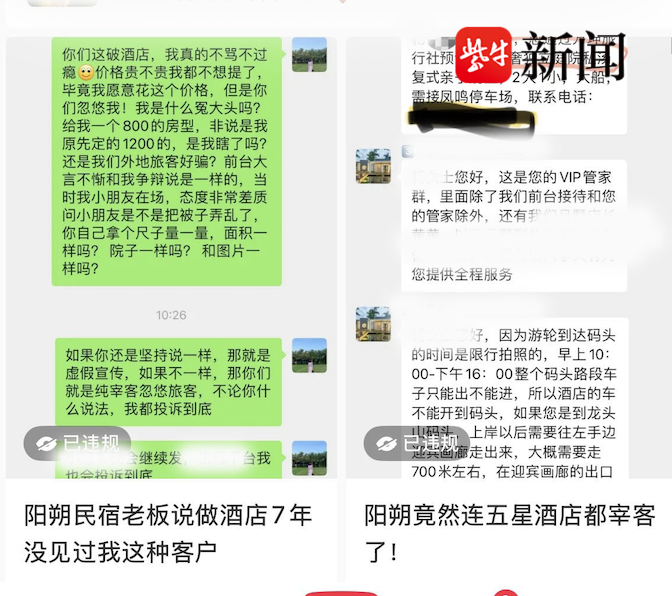Open the post about the Yangshuo five-star hotel

(508, 532)
